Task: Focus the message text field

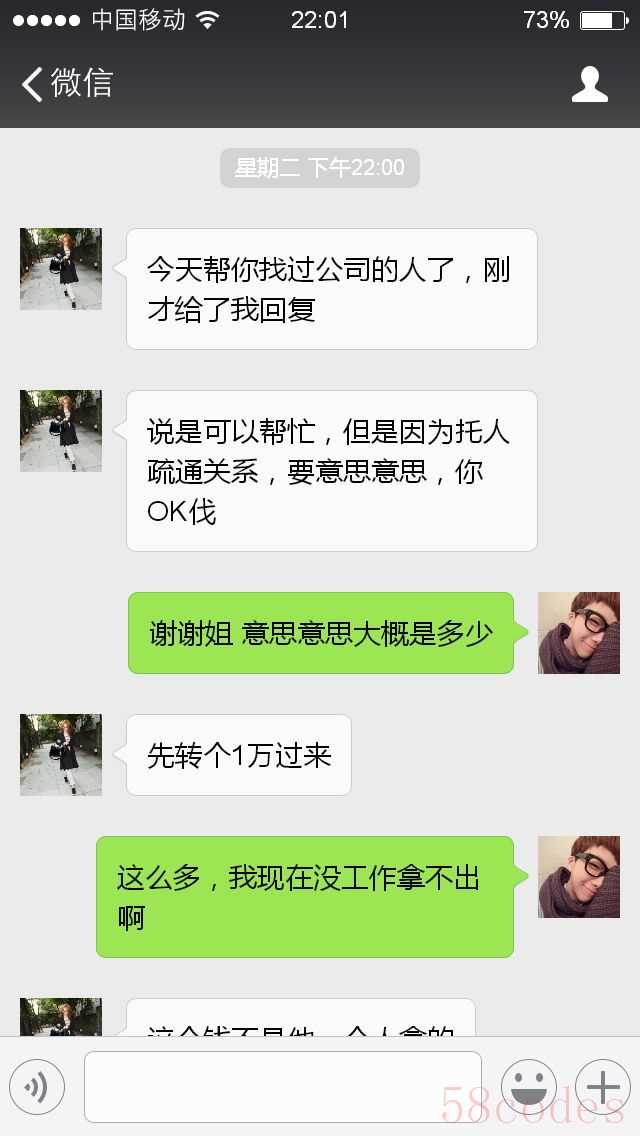Action: [283, 1086]
